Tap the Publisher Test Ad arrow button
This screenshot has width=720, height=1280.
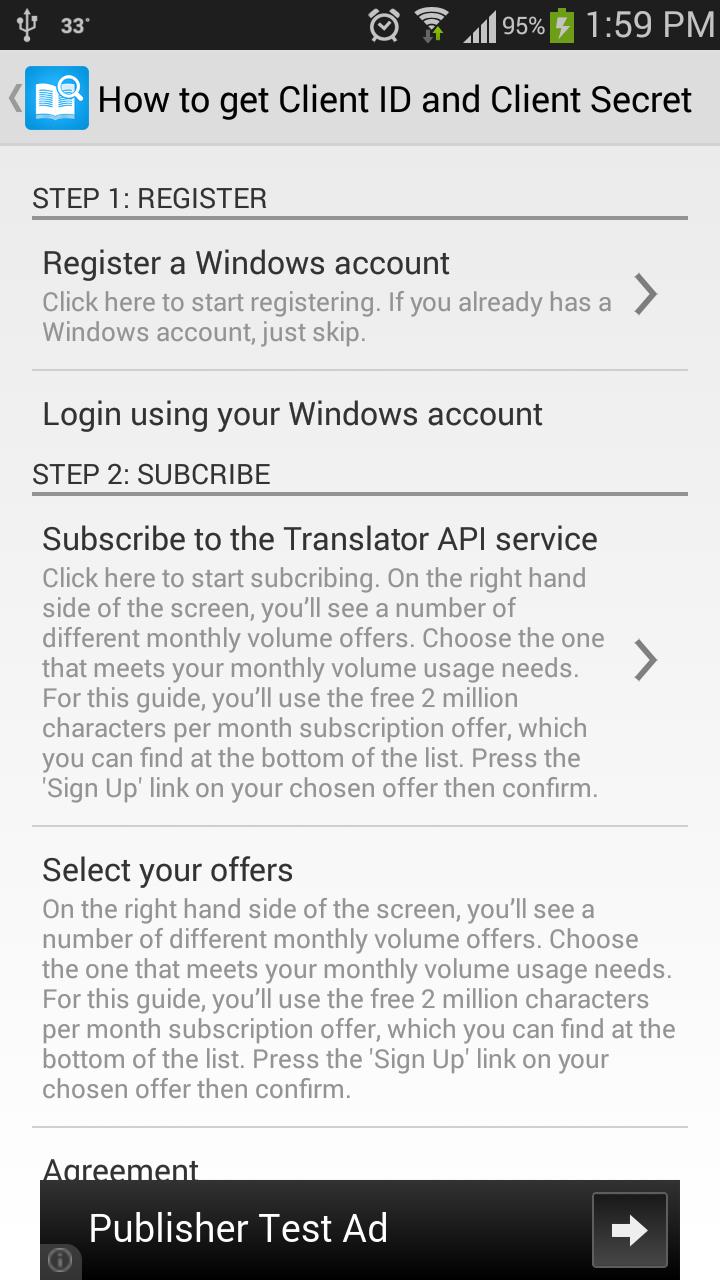point(629,1230)
